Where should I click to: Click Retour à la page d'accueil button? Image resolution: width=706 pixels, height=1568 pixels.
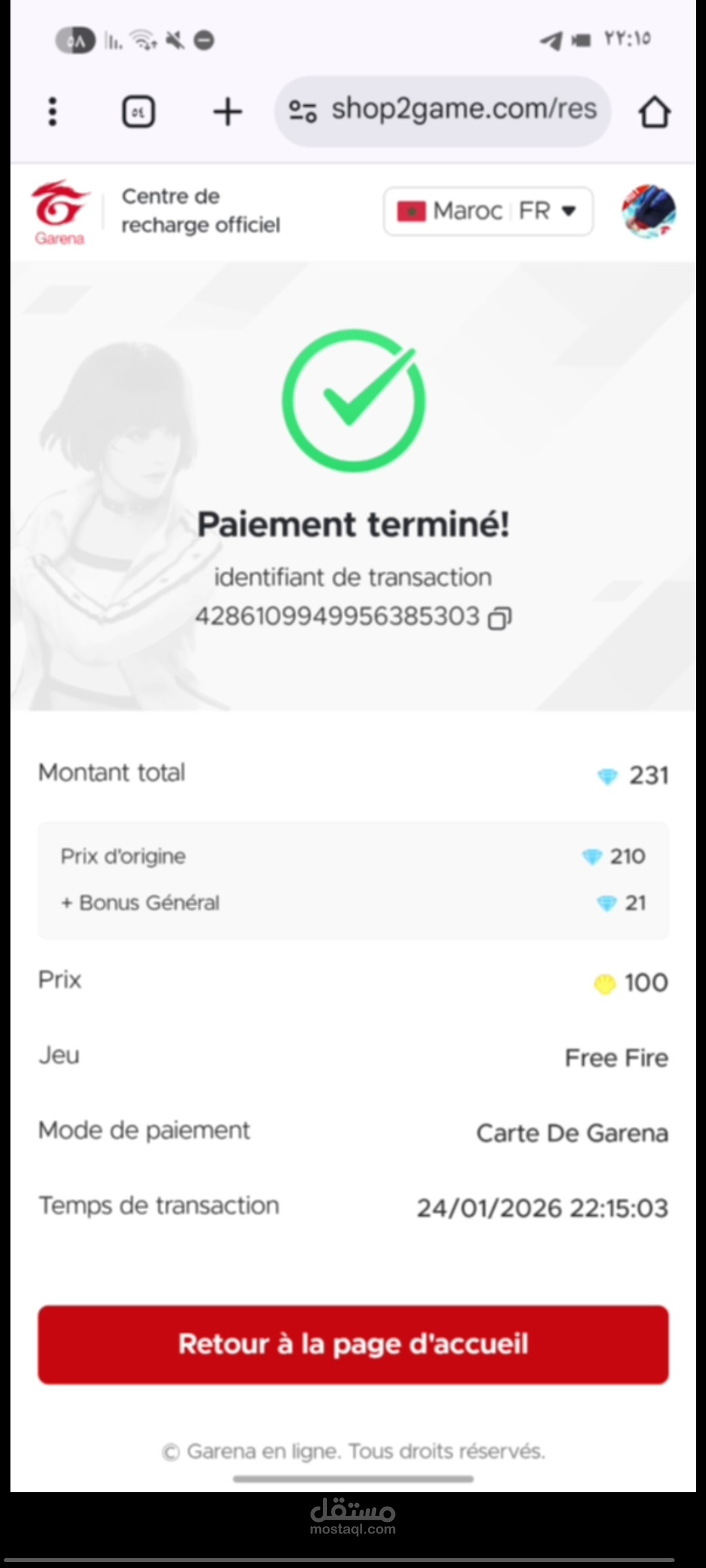[353, 1344]
